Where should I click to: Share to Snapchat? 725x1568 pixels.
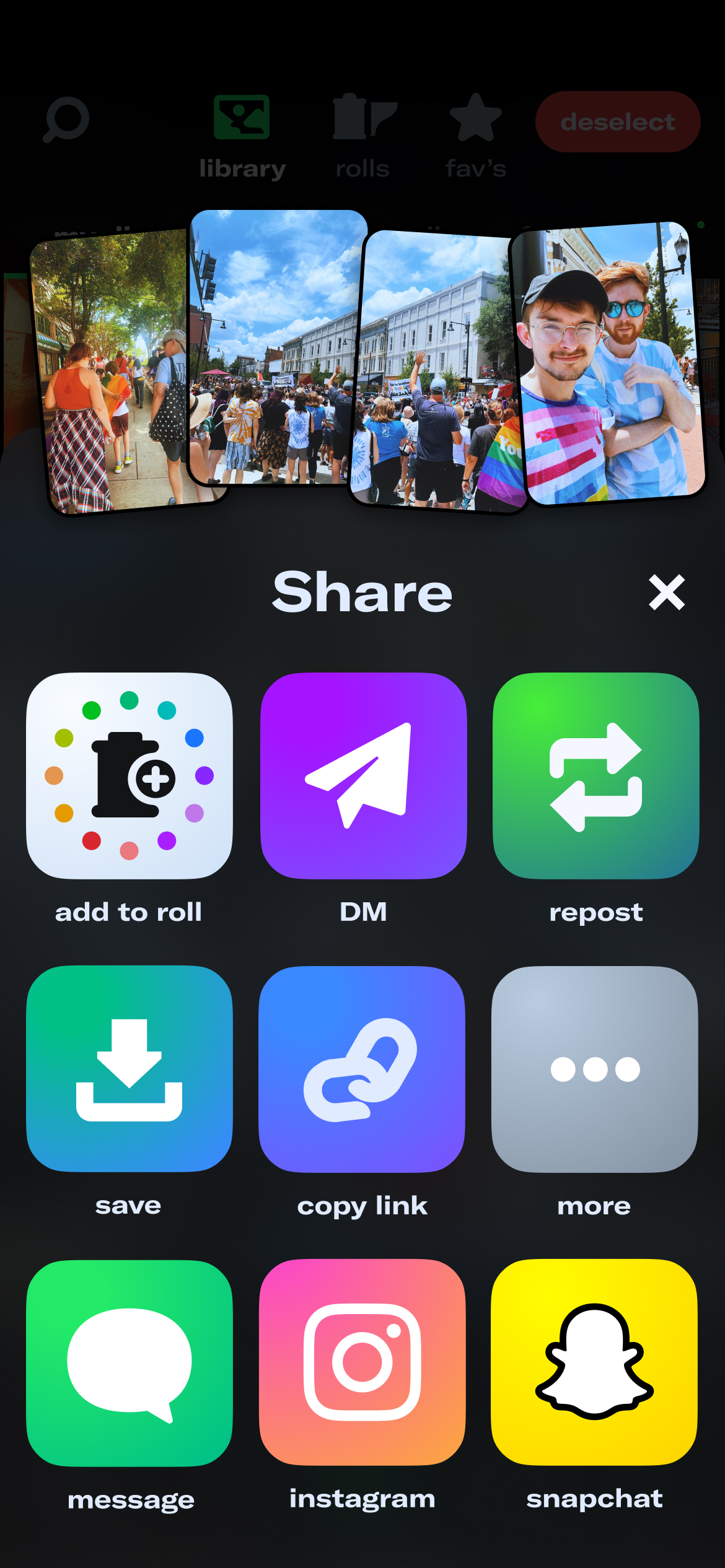[x=594, y=1362]
